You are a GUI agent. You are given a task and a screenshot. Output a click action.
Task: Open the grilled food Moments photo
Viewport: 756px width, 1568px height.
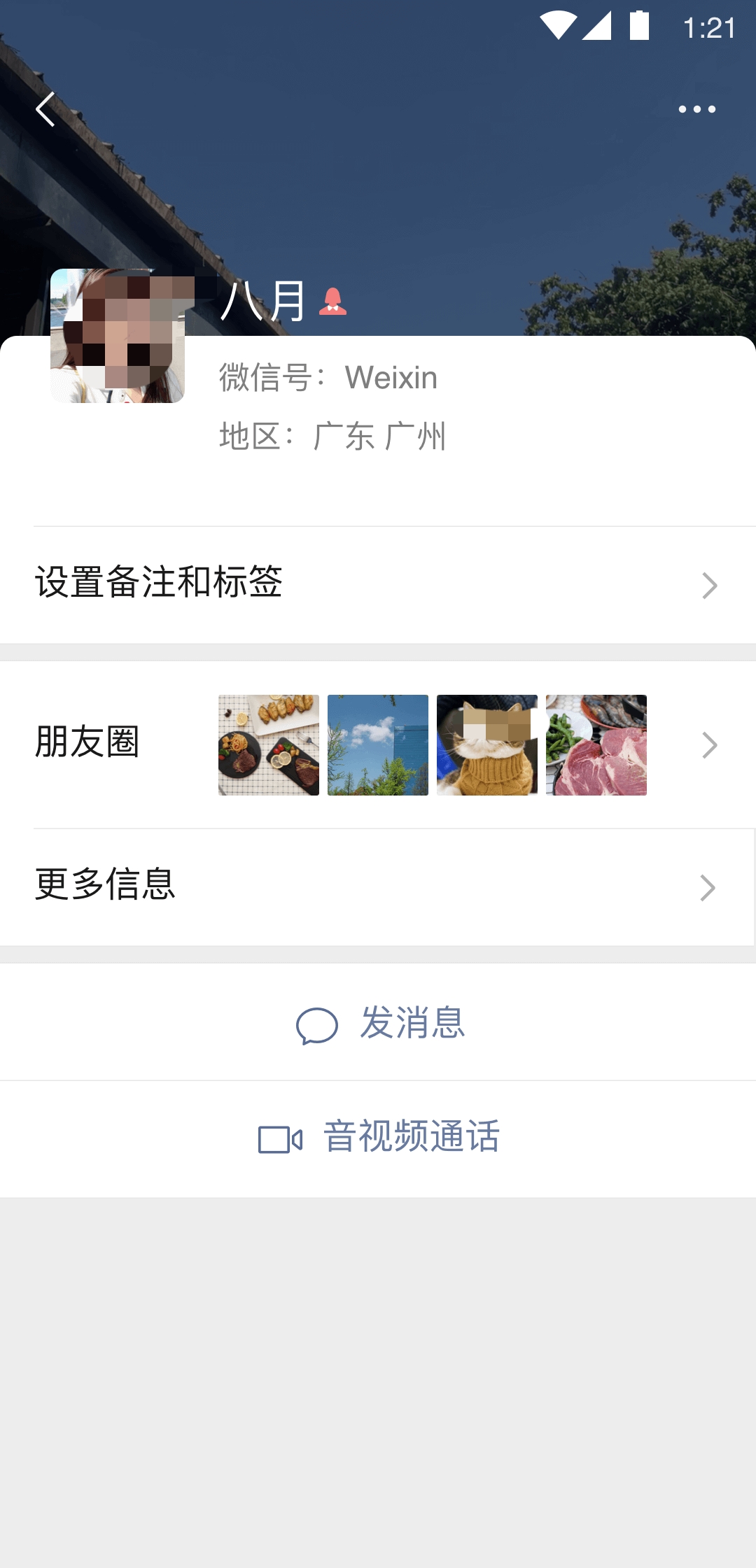click(269, 744)
